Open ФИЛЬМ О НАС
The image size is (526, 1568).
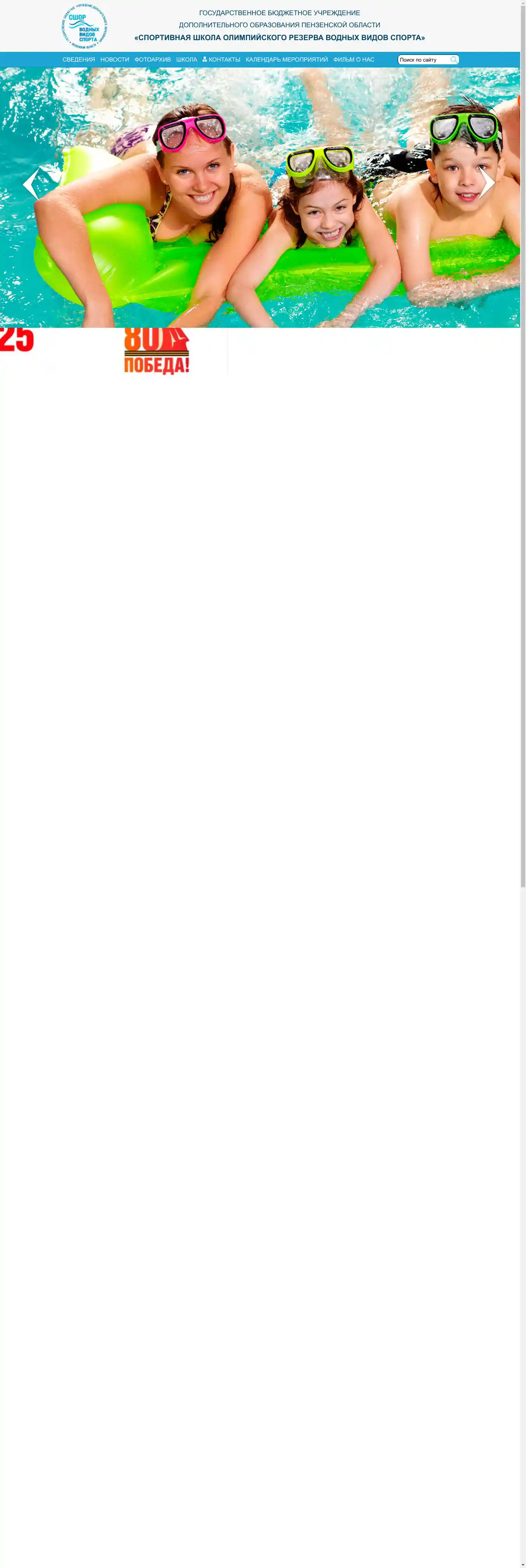(x=353, y=60)
